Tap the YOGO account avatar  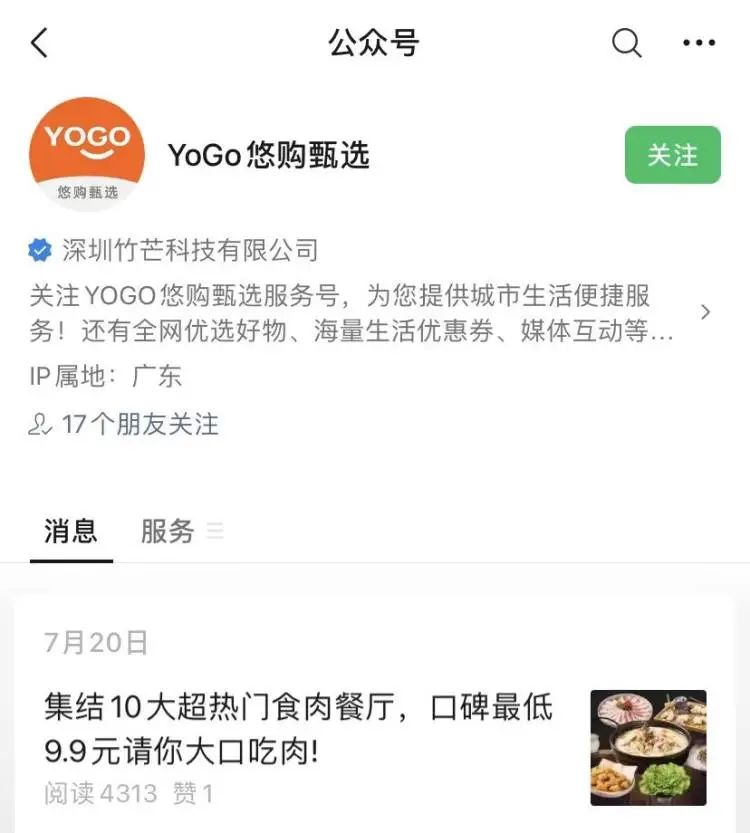pyautogui.click(x=87, y=153)
